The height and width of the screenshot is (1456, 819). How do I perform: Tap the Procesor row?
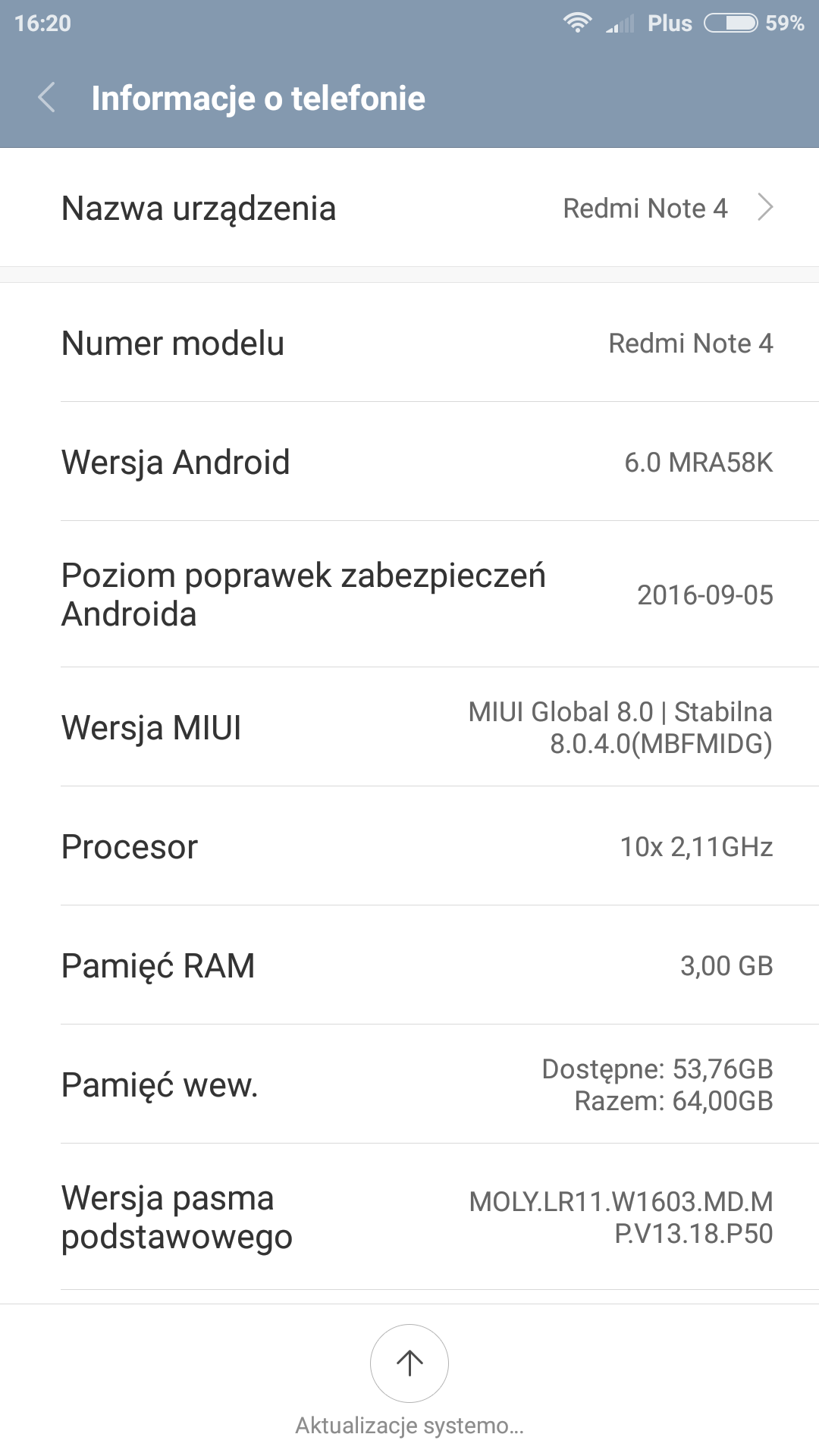coord(409,846)
